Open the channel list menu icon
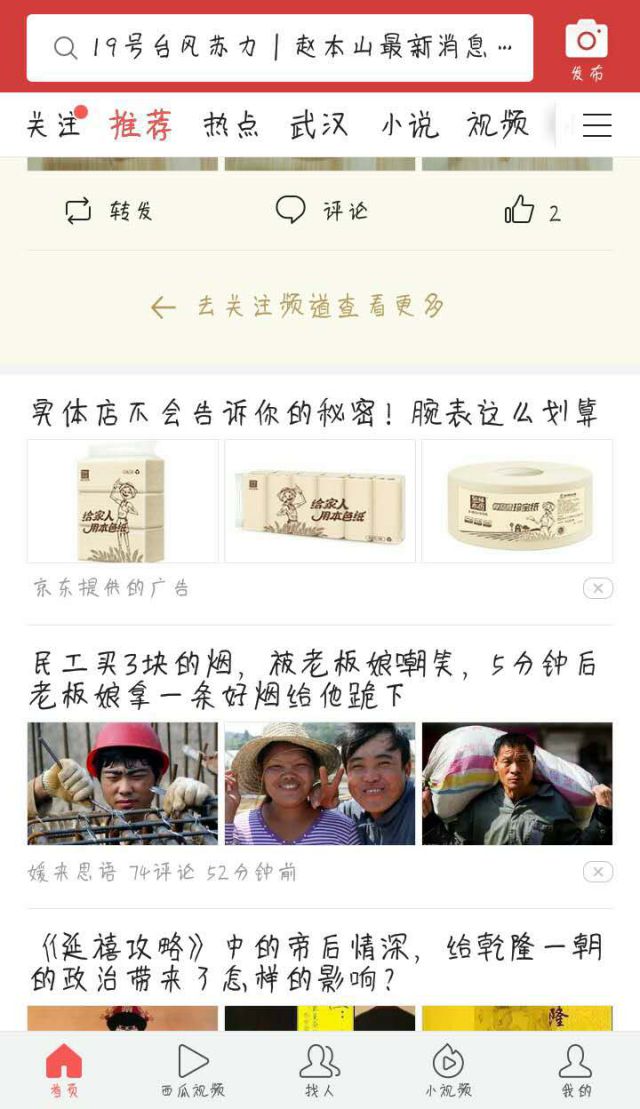The height and width of the screenshot is (1109, 640). tap(597, 125)
